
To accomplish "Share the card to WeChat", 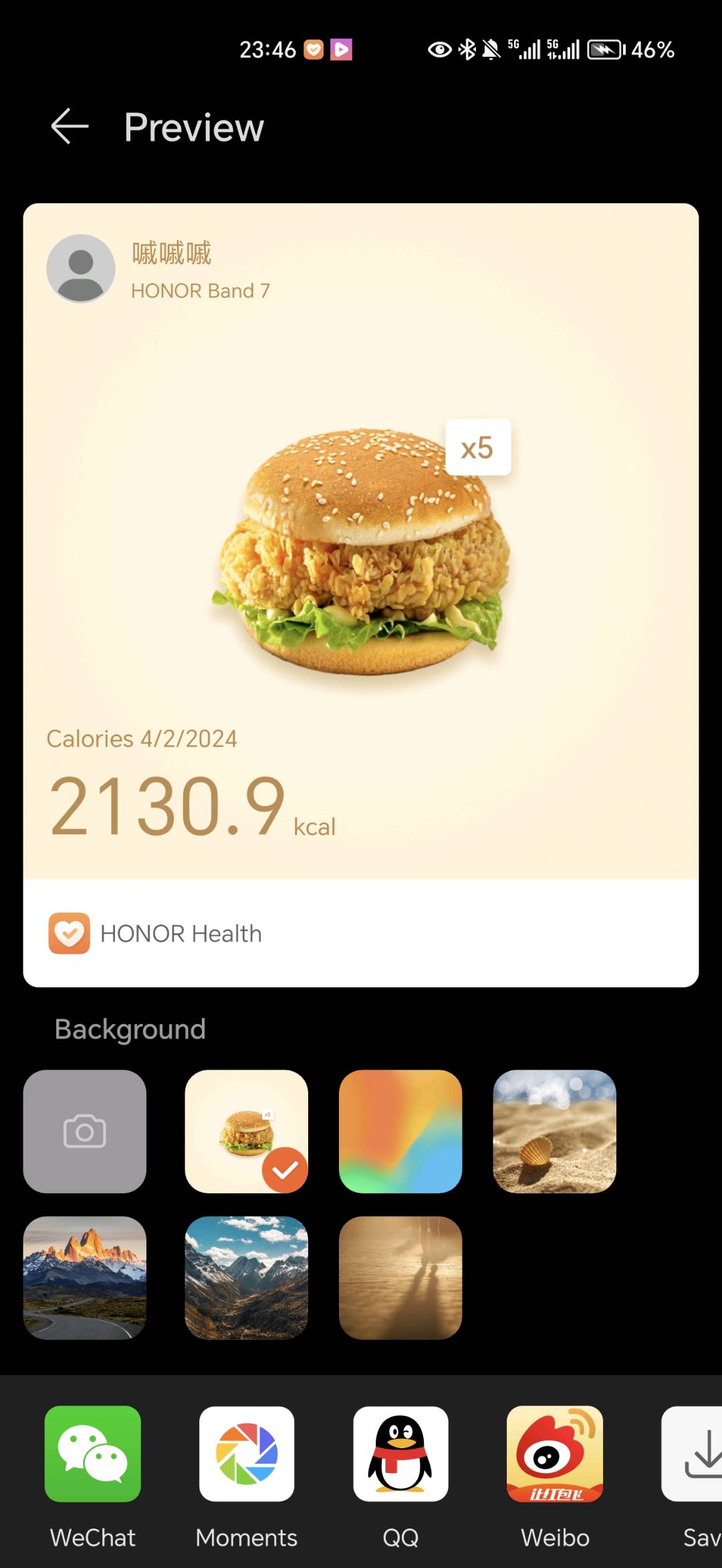I will (x=93, y=1454).
